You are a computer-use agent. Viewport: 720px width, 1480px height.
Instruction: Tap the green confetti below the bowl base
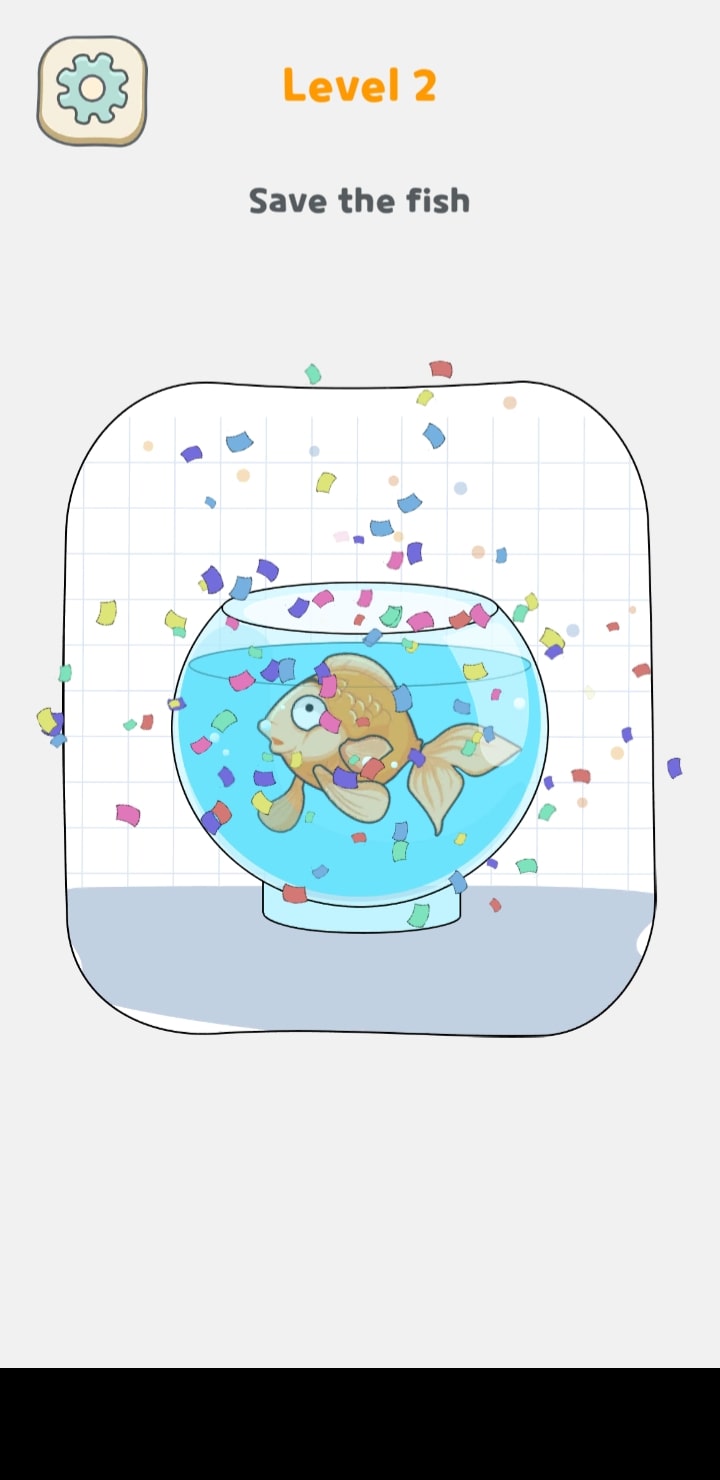pos(417,911)
